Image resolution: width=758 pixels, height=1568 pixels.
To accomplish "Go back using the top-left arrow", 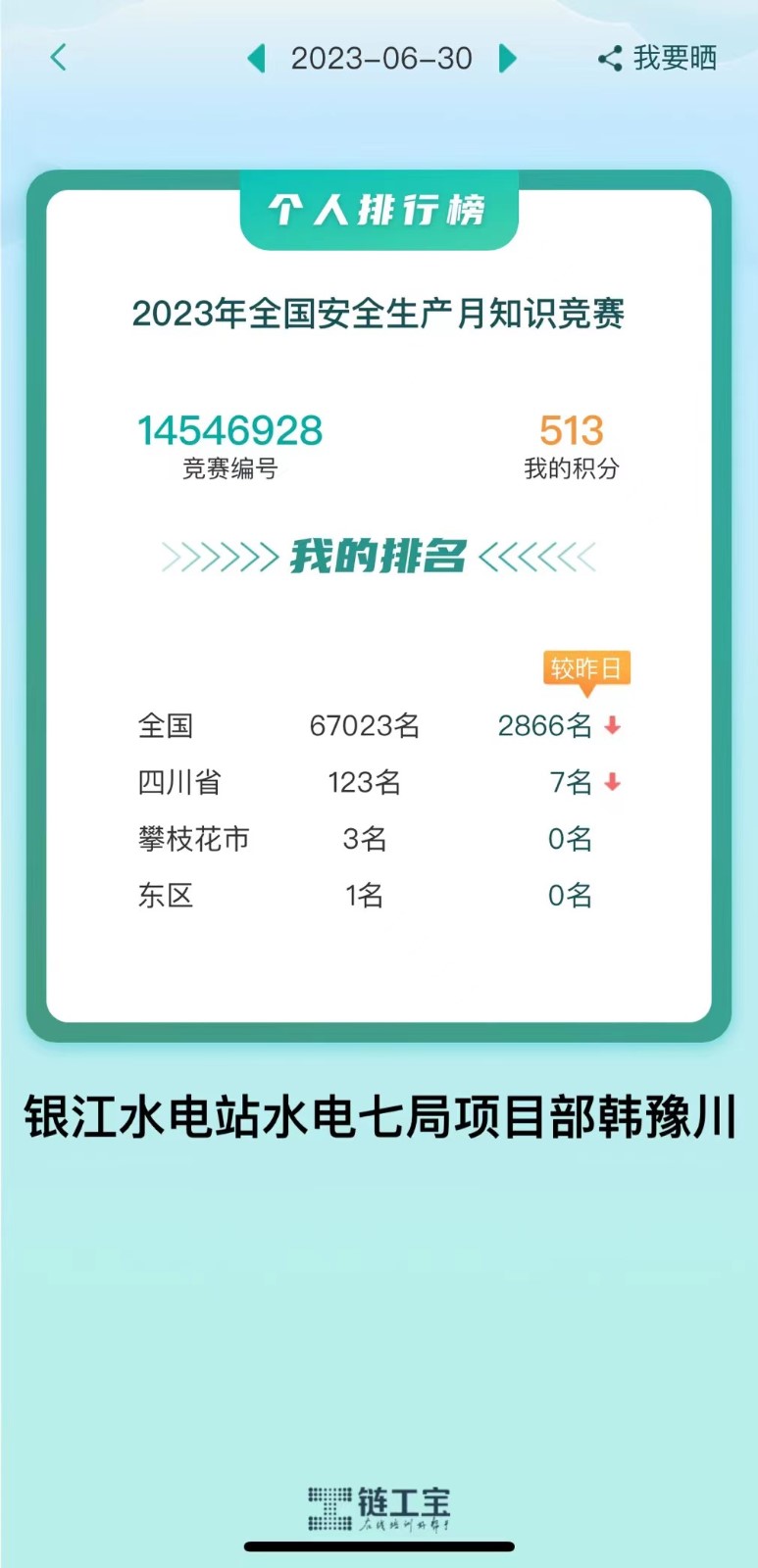I will (59, 58).
